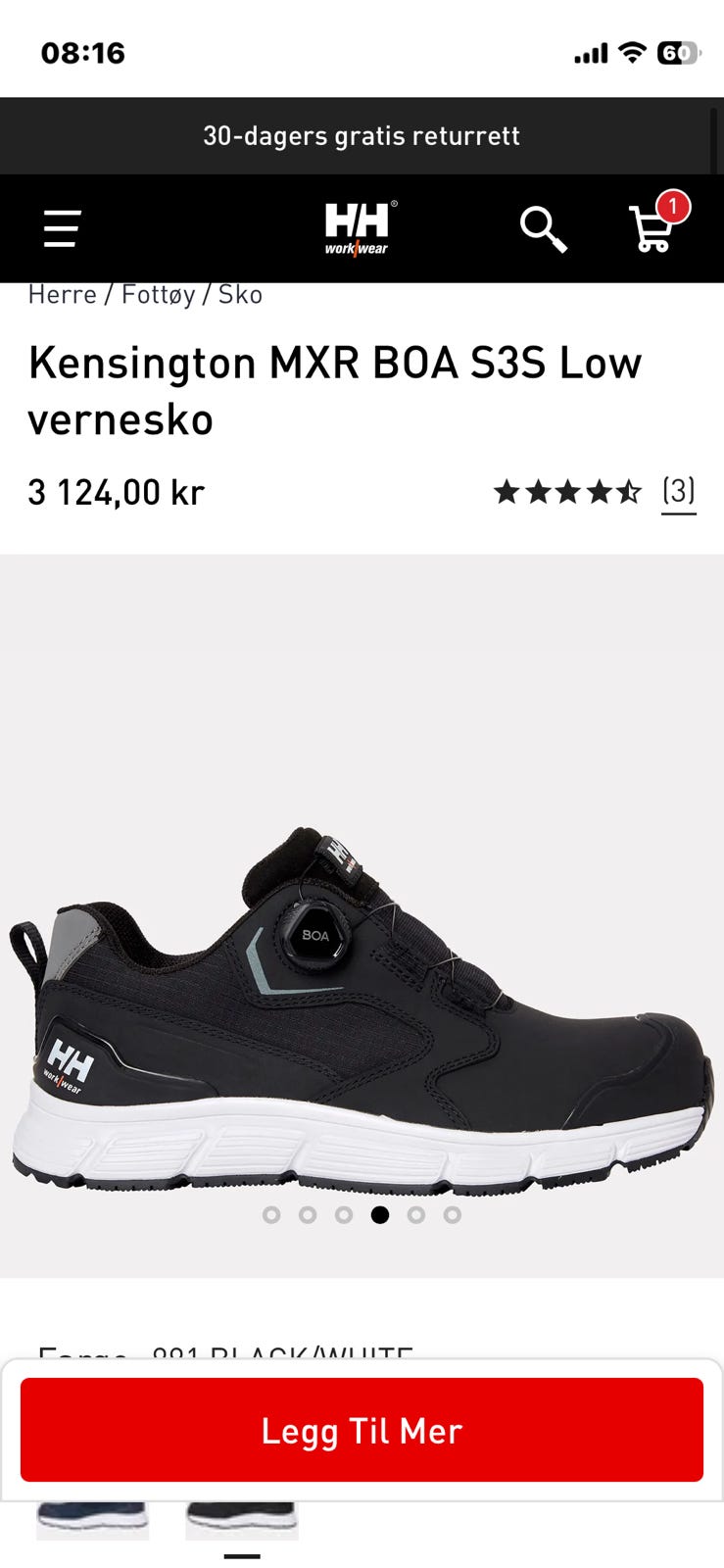This screenshot has width=724, height=1568.
Task: Select the navy colour variant thumbnail
Action: point(93,1521)
